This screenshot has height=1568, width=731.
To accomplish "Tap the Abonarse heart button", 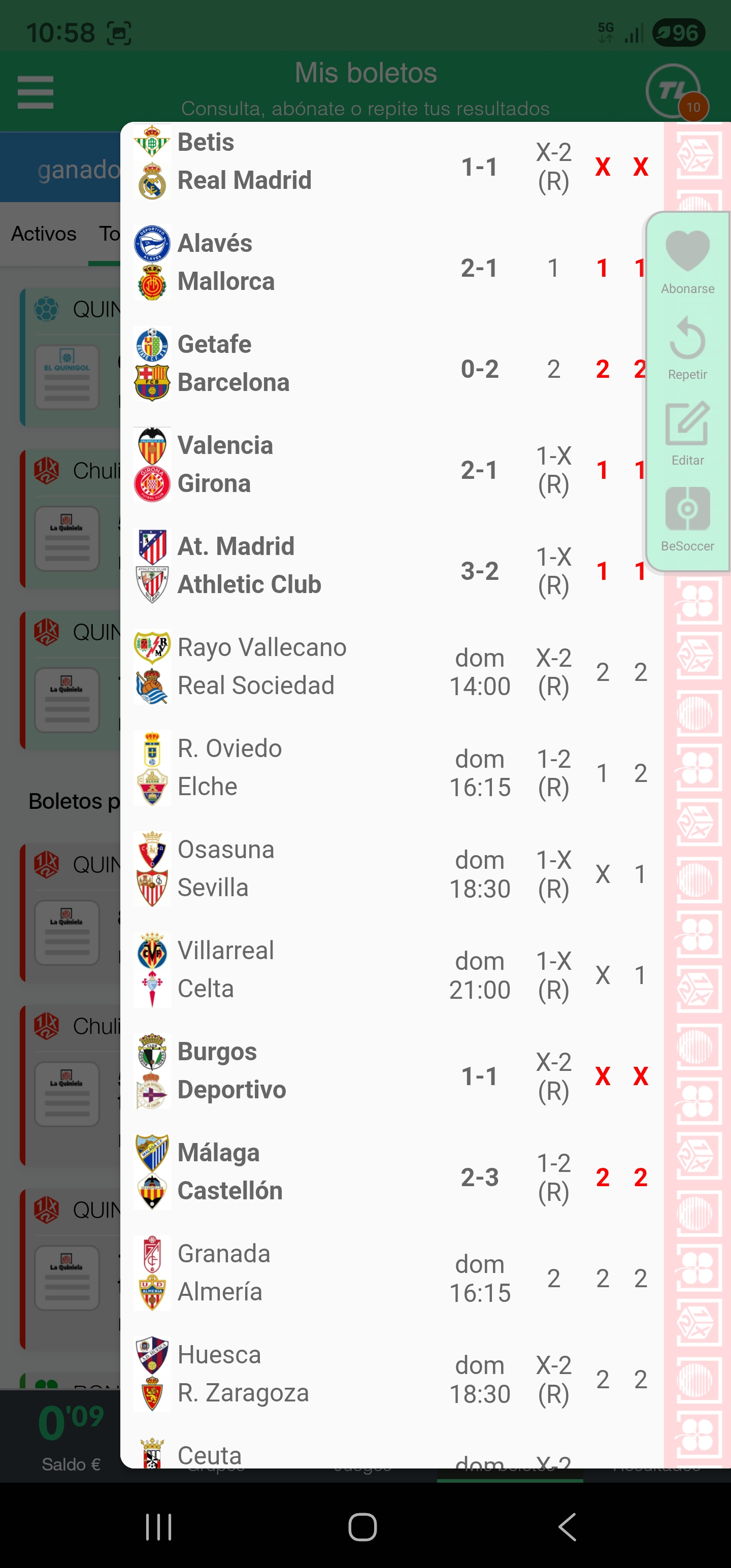I will tap(687, 260).
